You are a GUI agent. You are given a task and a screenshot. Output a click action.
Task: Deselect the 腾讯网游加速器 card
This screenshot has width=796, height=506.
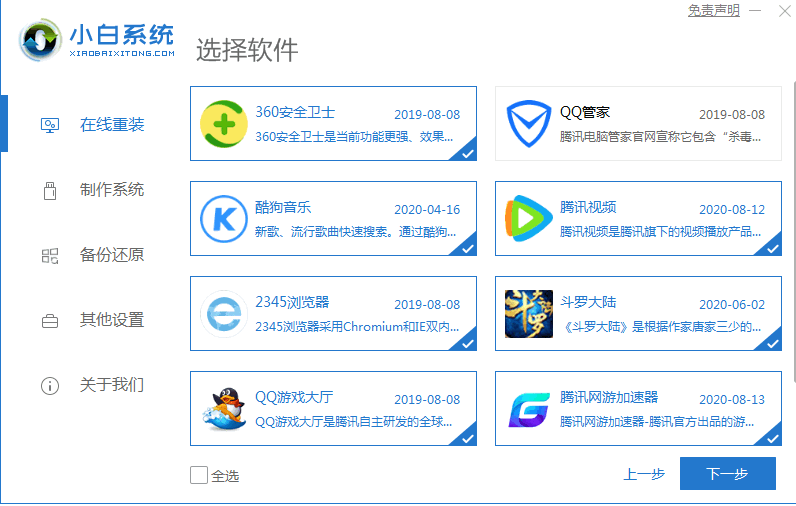pyautogui.click(x=638, y=408)
